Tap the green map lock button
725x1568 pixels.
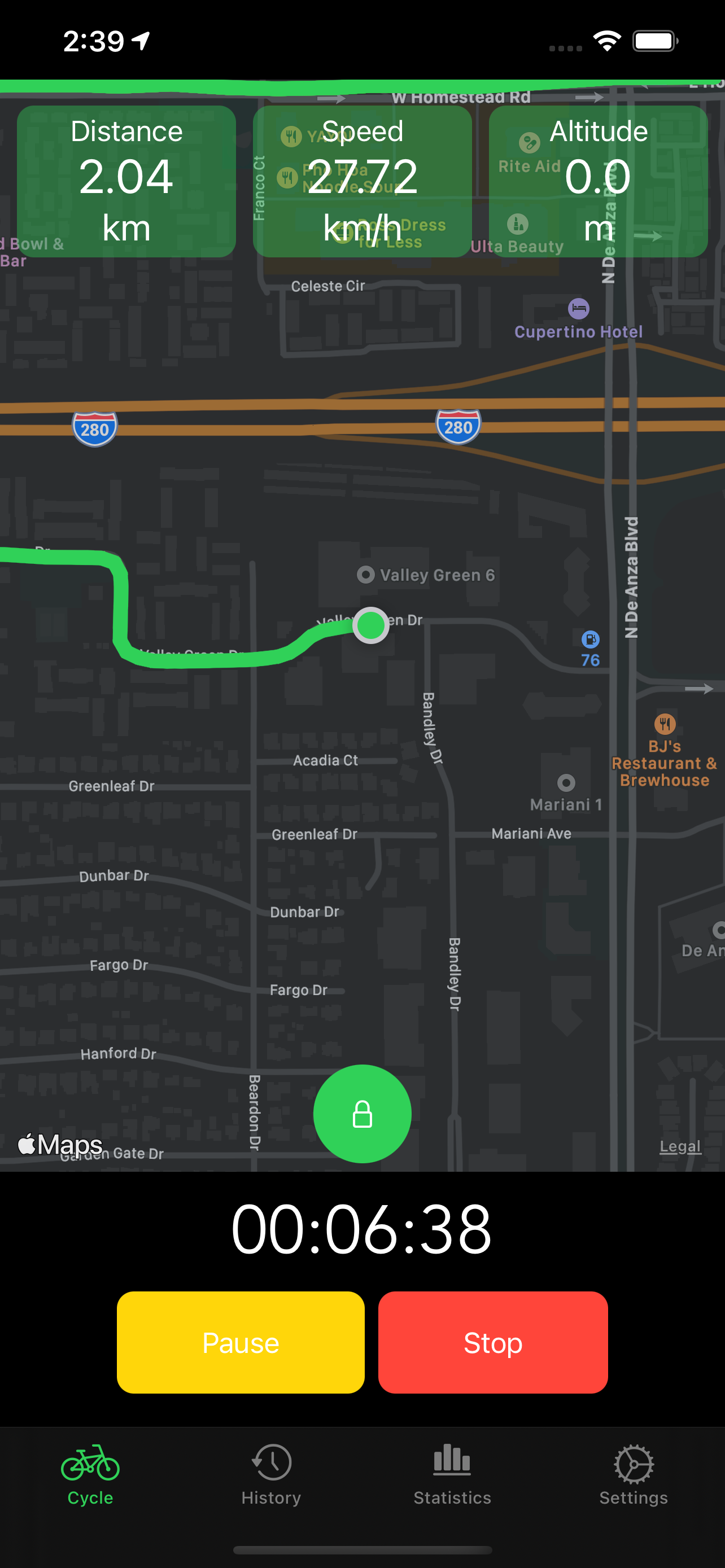pos(362,1113)
